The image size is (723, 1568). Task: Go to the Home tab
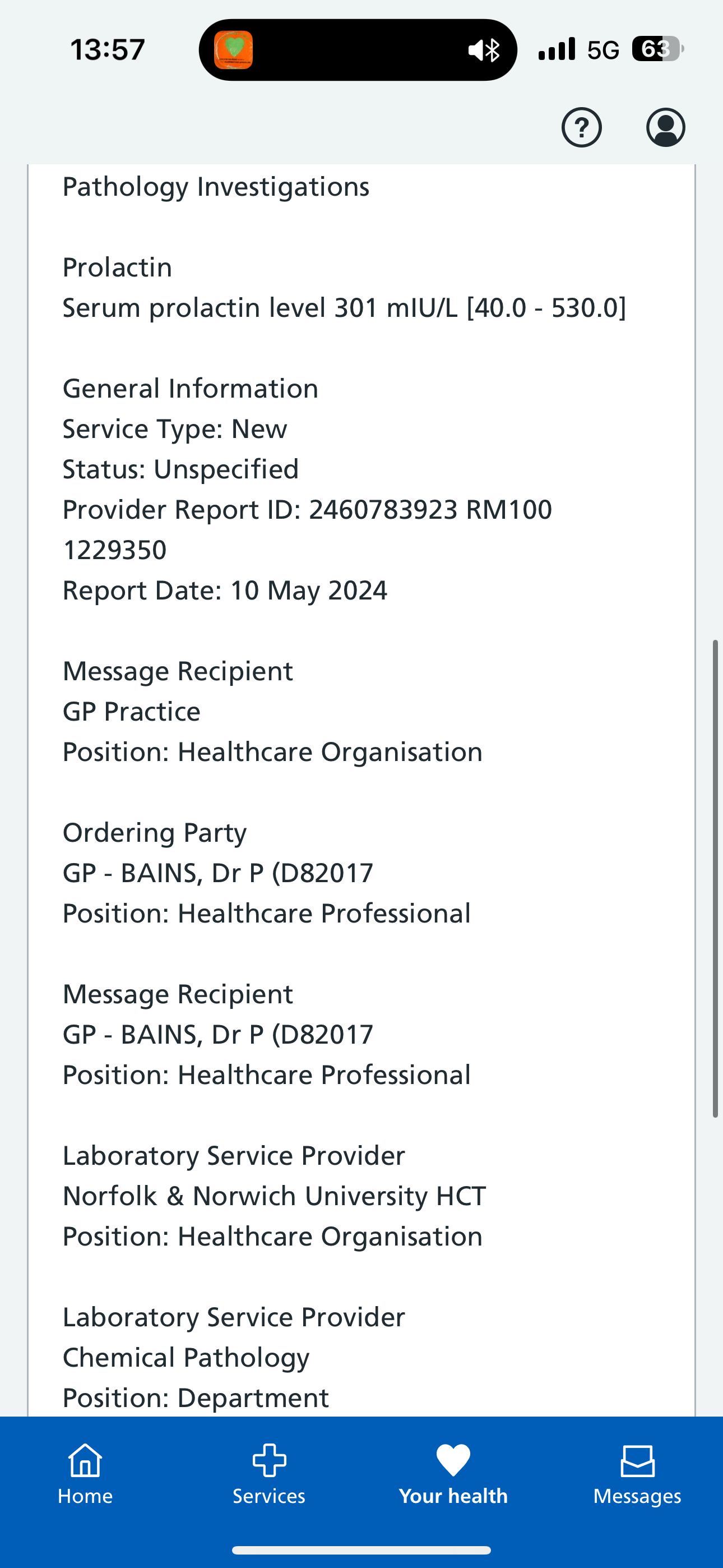tap(85, 1474)
